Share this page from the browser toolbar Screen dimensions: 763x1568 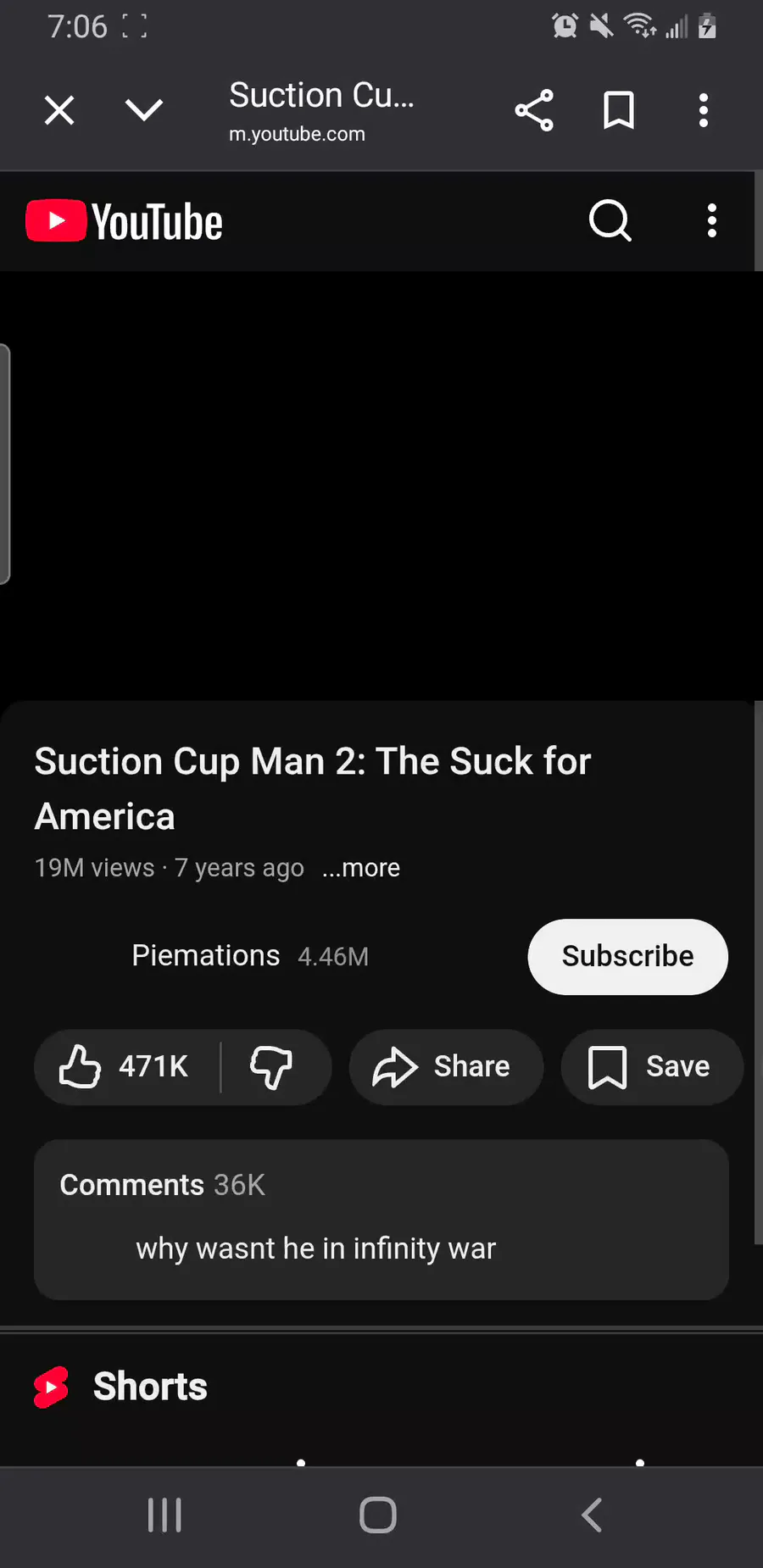[x=534, y=110]
